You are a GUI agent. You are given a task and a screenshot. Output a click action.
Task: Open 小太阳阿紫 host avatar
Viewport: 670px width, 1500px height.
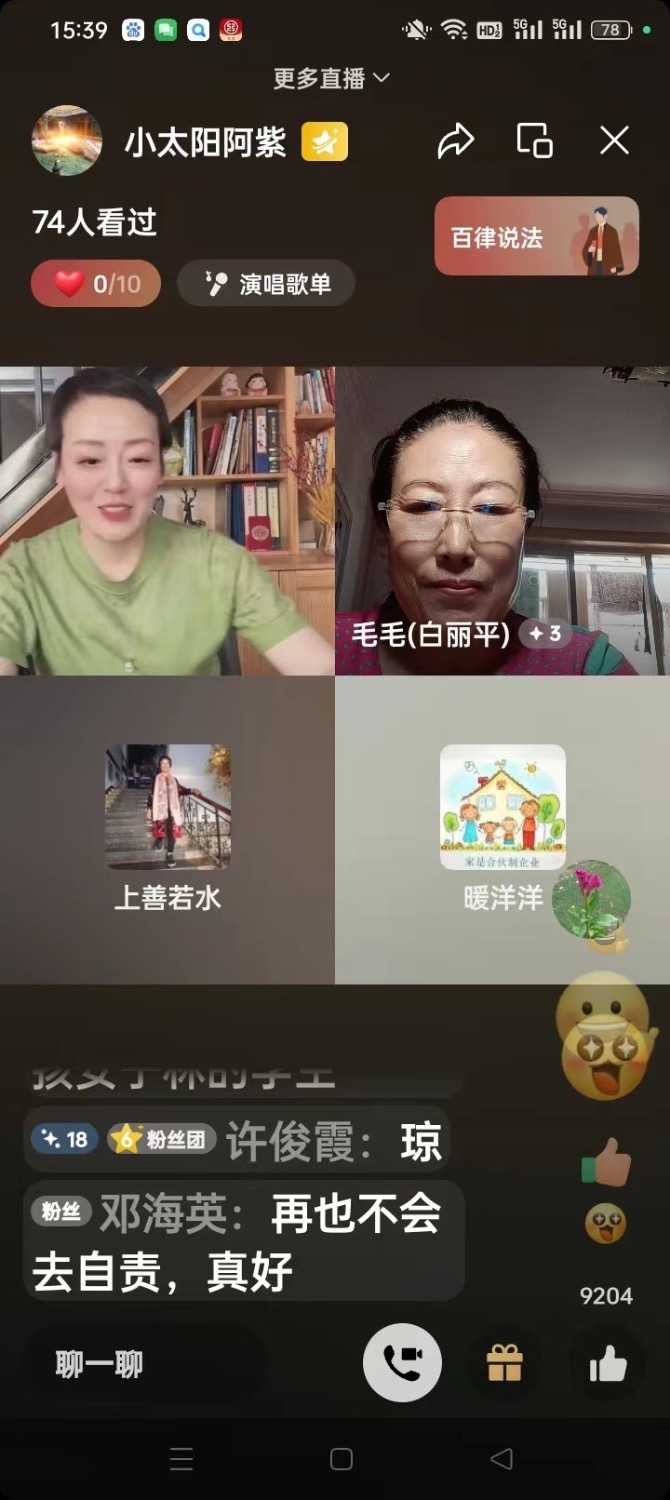(67, 141)
